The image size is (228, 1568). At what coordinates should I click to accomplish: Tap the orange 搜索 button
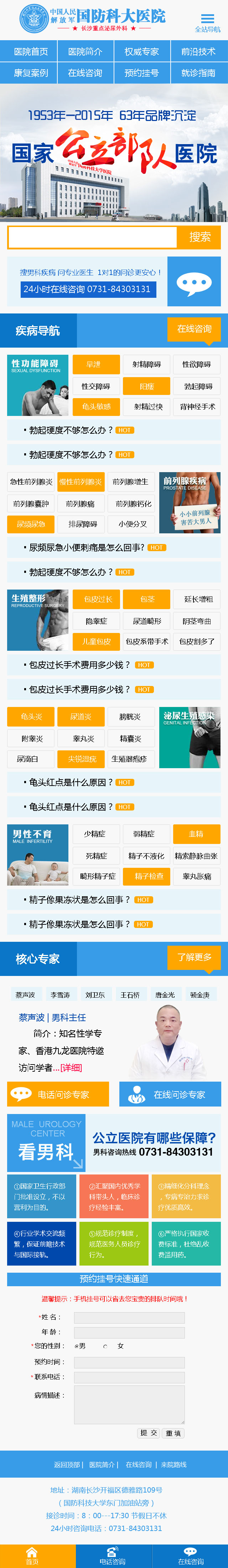[x=199, y=237]
